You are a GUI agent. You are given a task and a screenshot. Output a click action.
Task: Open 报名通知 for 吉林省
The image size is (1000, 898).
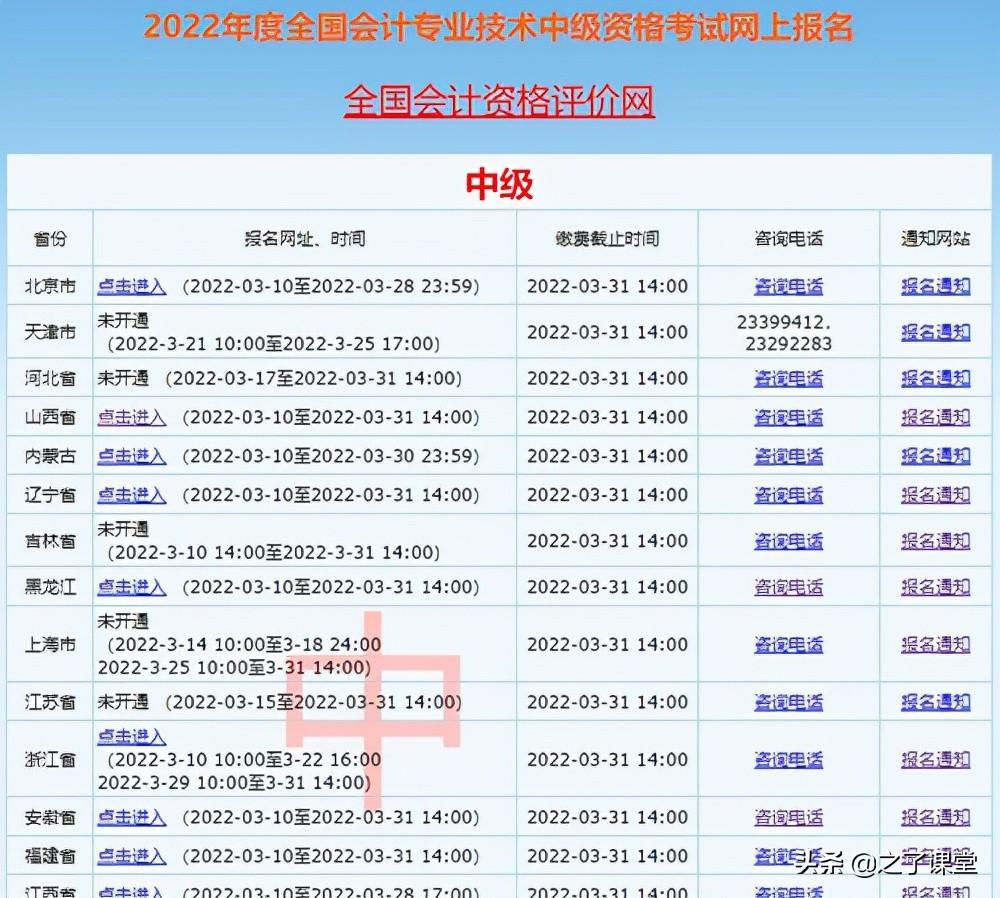point(935,541)
